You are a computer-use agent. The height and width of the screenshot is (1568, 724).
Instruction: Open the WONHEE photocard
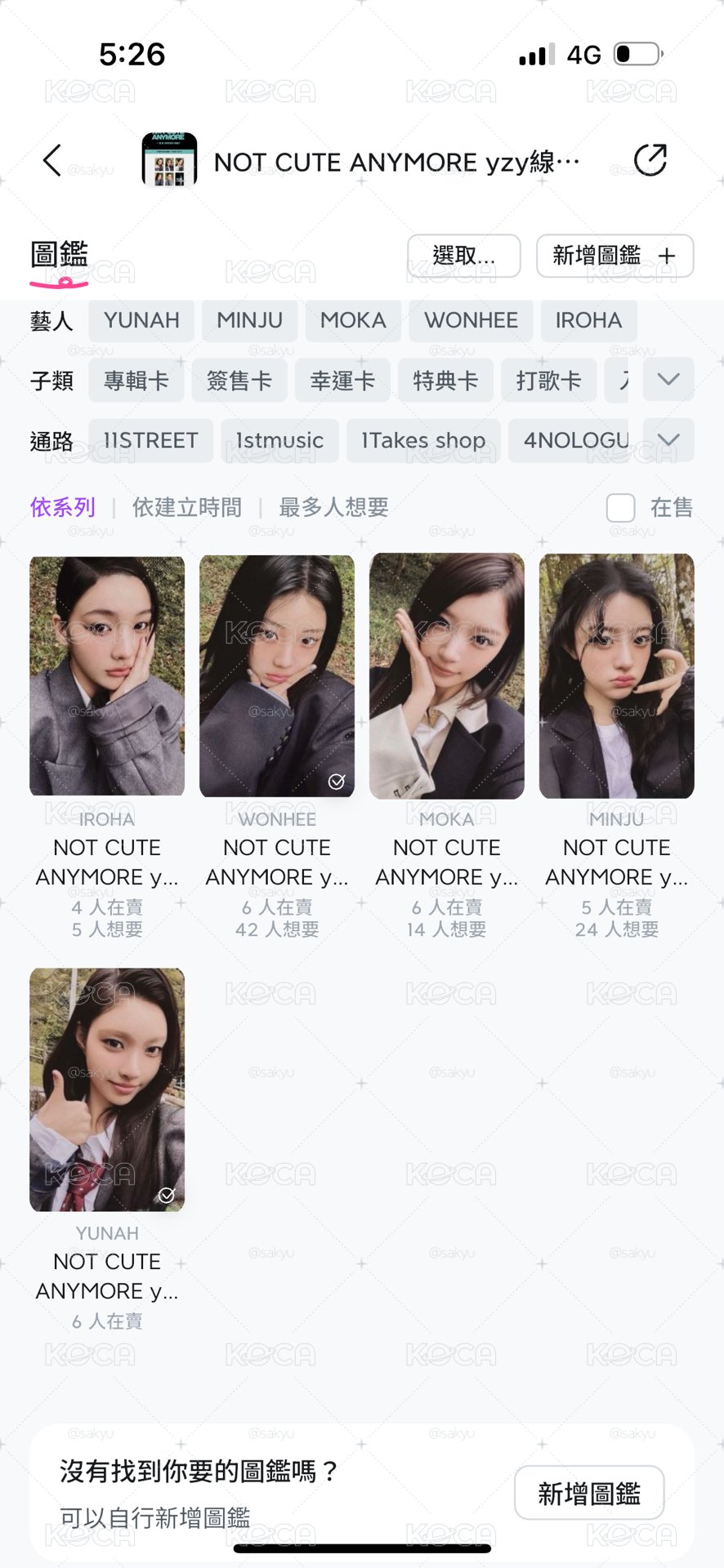pos(277,676)
